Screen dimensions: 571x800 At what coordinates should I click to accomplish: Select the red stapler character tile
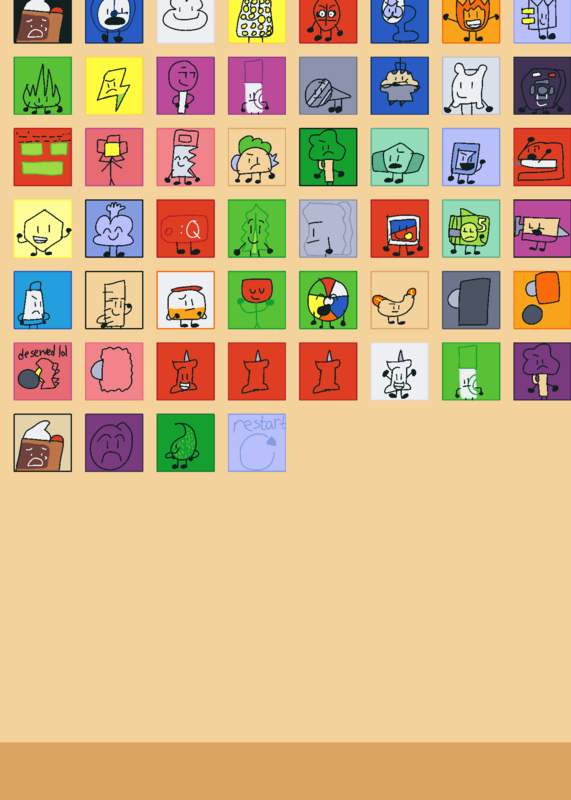coord(542,157)
